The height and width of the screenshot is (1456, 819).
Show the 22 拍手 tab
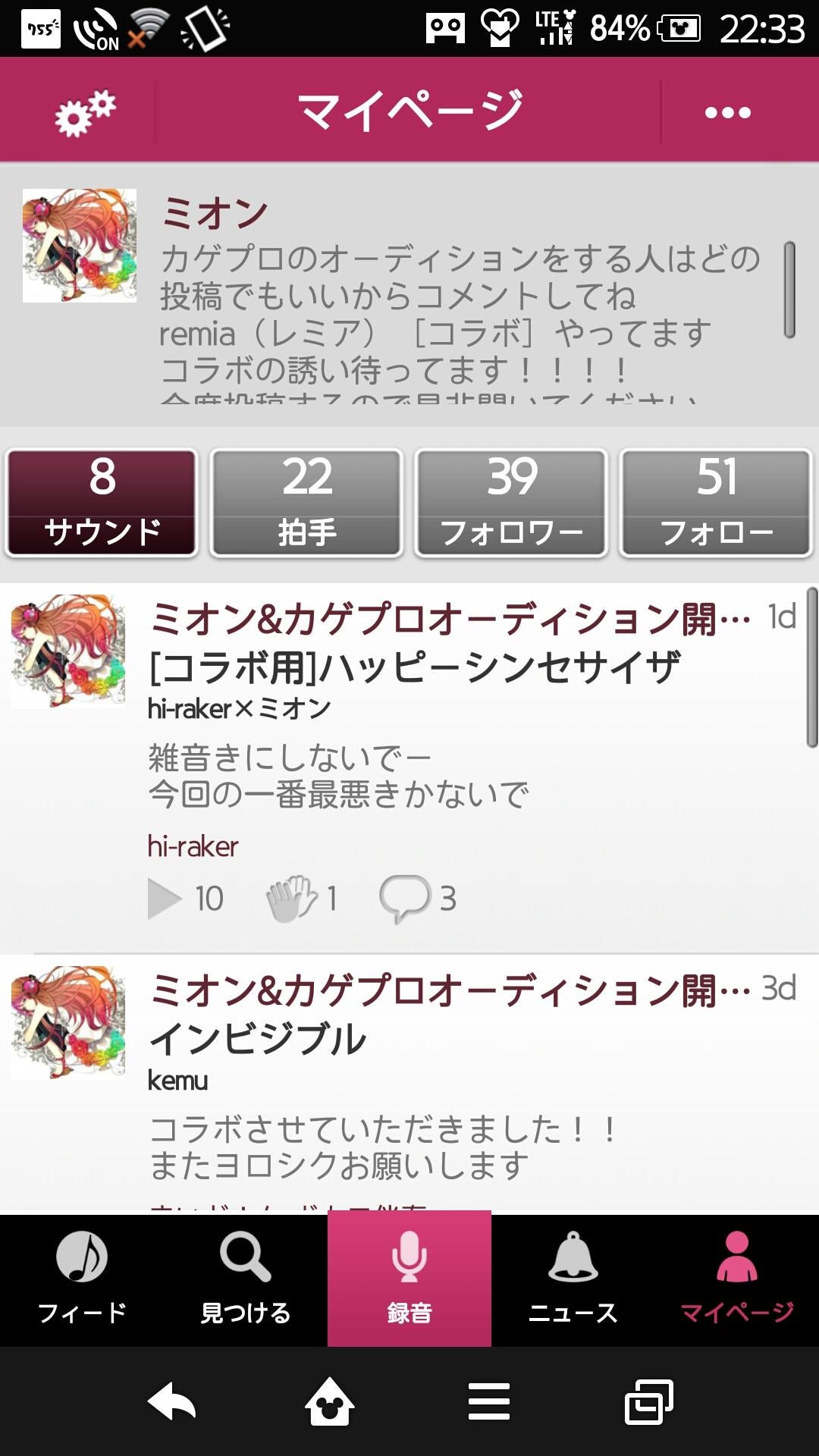(x=307, y=503)
